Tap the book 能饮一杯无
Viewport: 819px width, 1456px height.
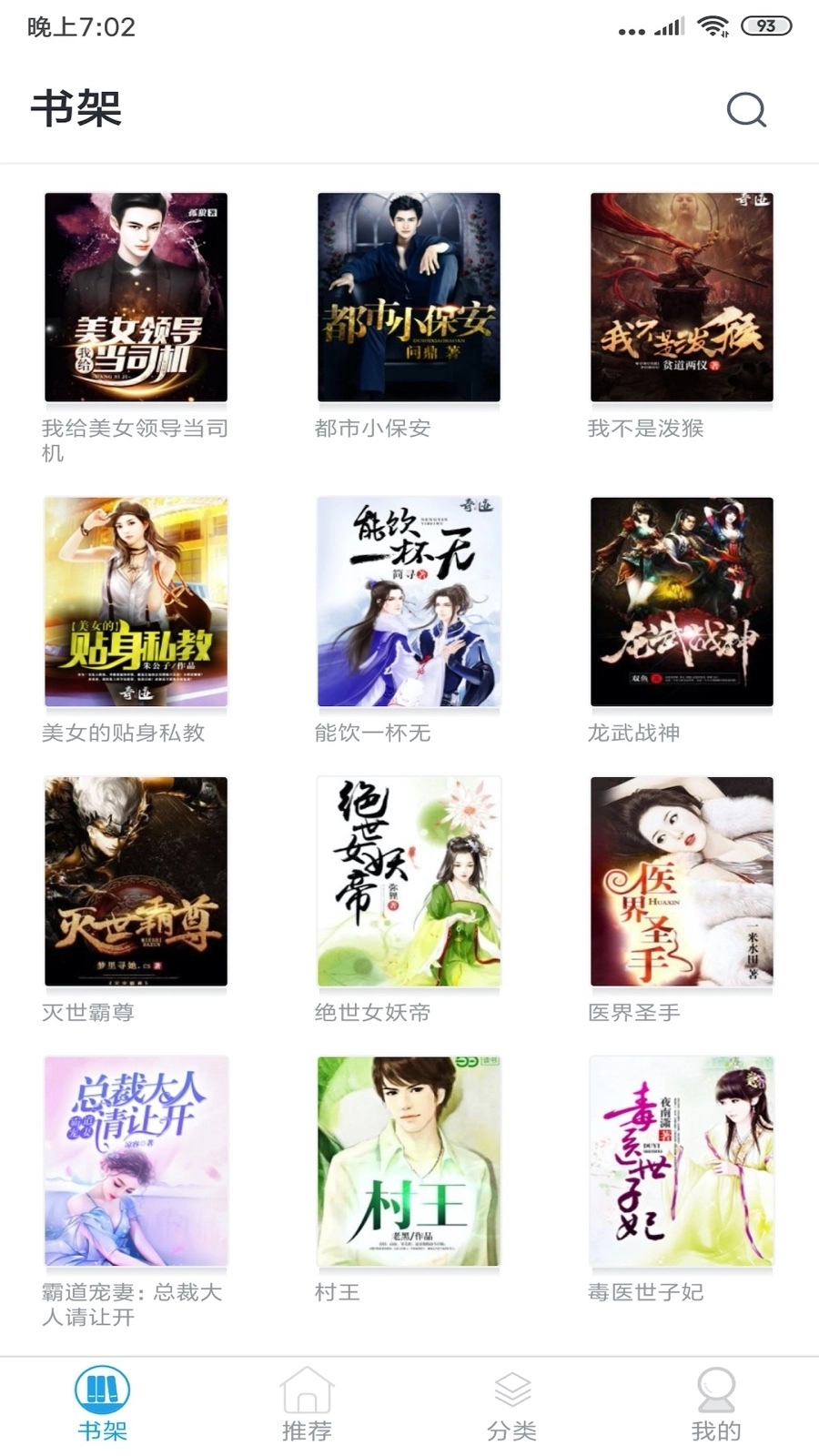click(409, 602)
